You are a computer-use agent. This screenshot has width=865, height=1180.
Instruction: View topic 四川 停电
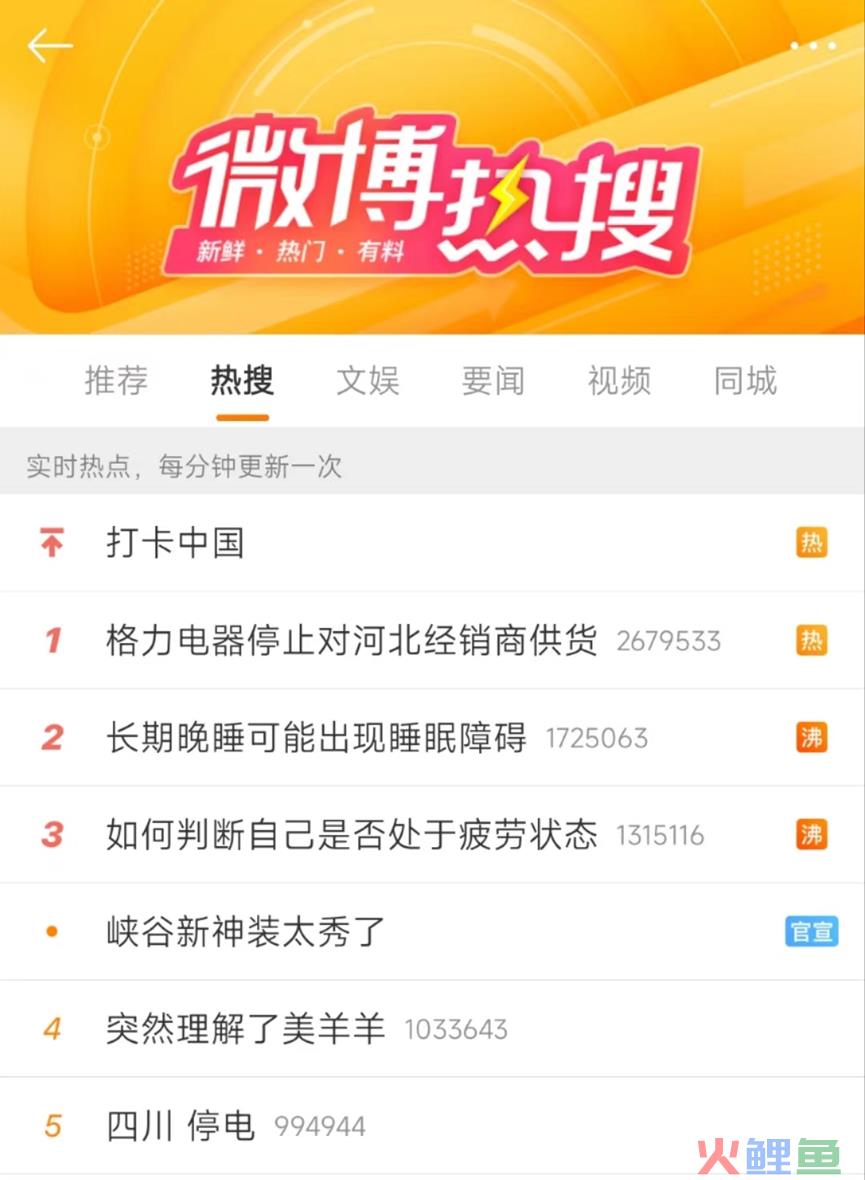[181, 1126]
